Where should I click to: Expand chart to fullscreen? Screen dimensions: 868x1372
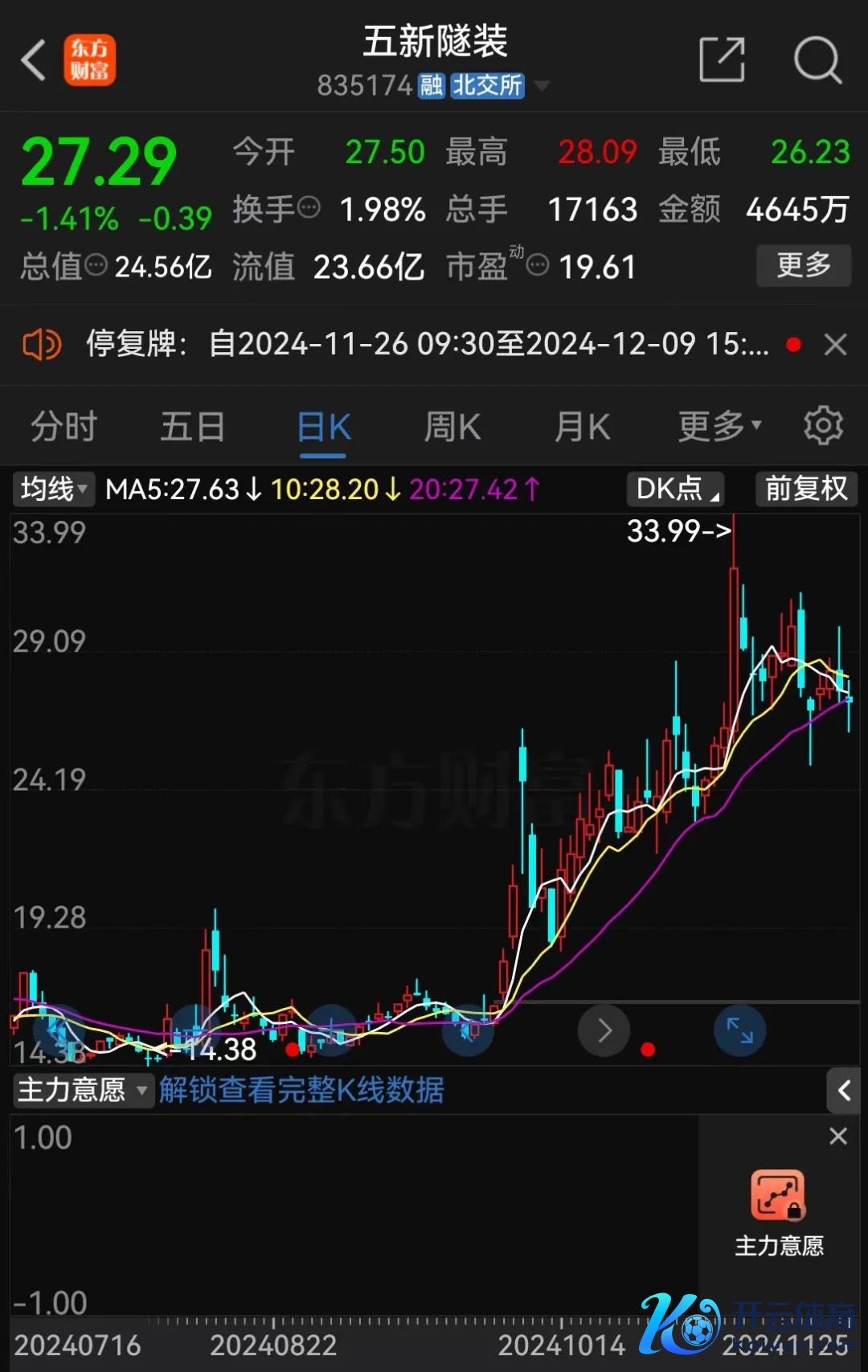(739, 1030)
